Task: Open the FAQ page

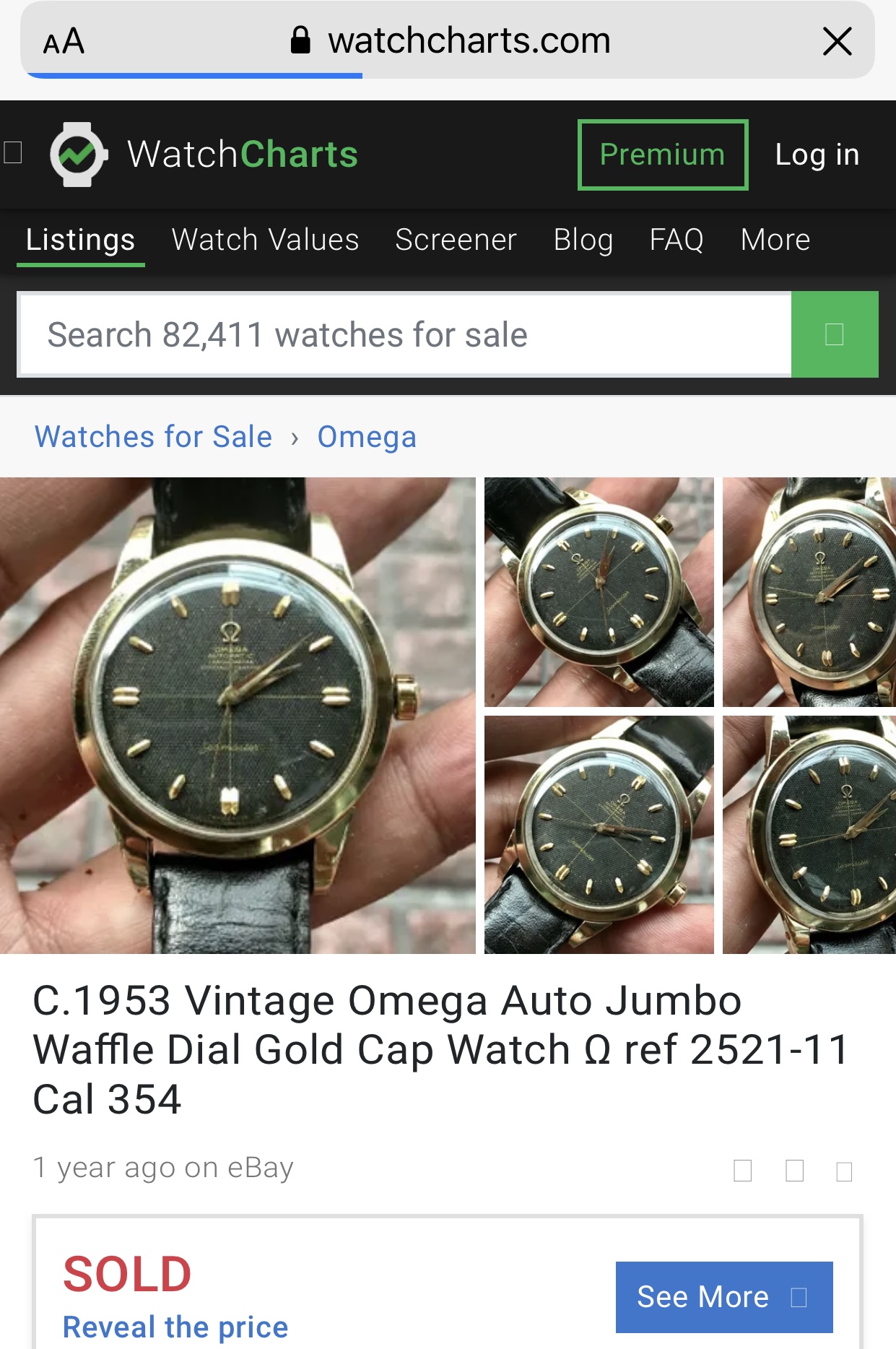Action: pos(676,240)
